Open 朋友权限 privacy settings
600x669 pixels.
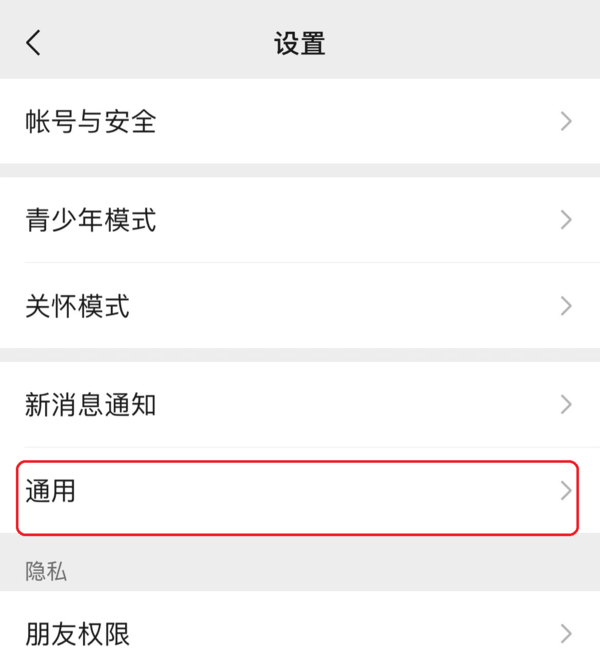click(x=300, y=632)
